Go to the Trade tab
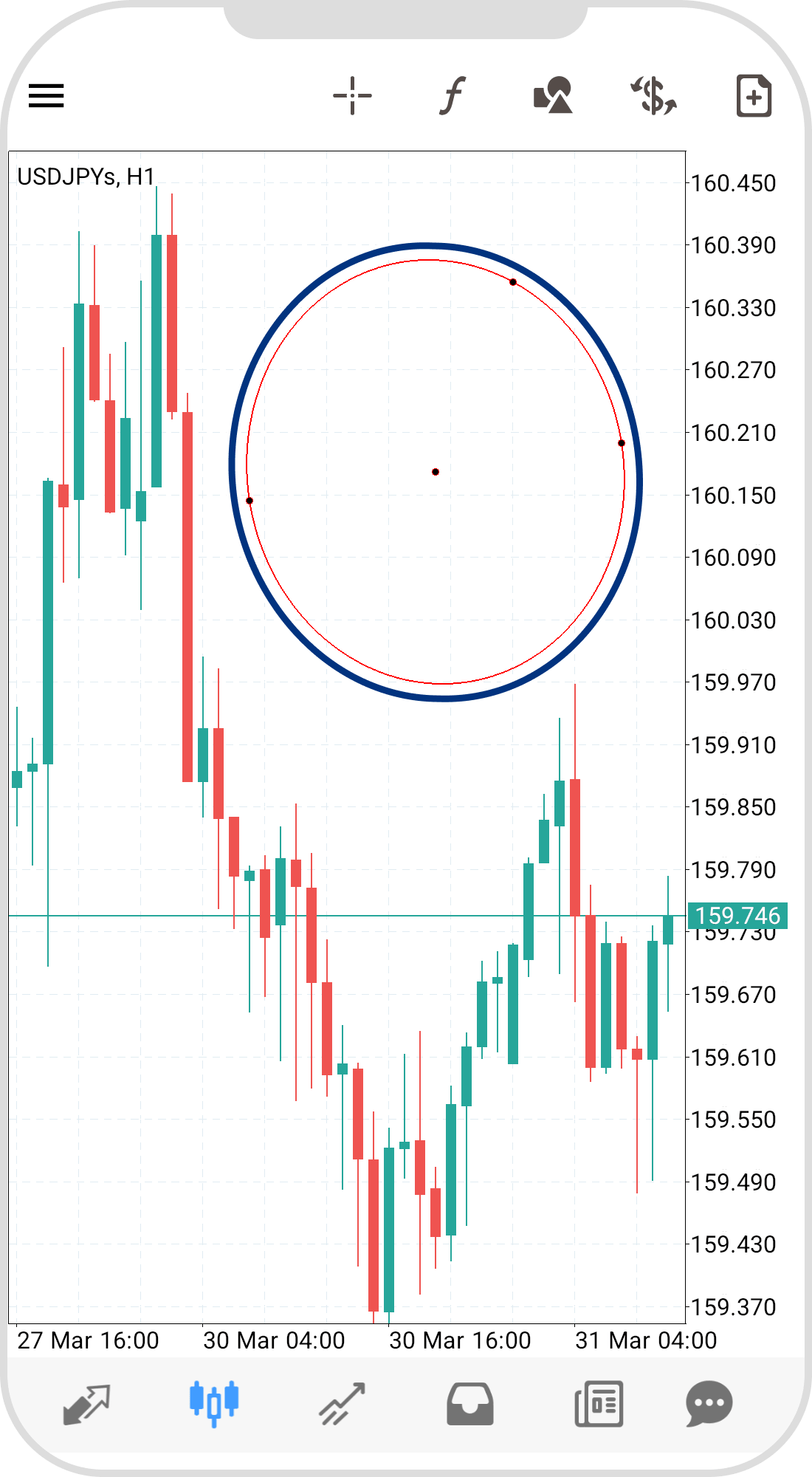Image resolution: width=812 pixels, height=1477 pixels. [342, 1403]
